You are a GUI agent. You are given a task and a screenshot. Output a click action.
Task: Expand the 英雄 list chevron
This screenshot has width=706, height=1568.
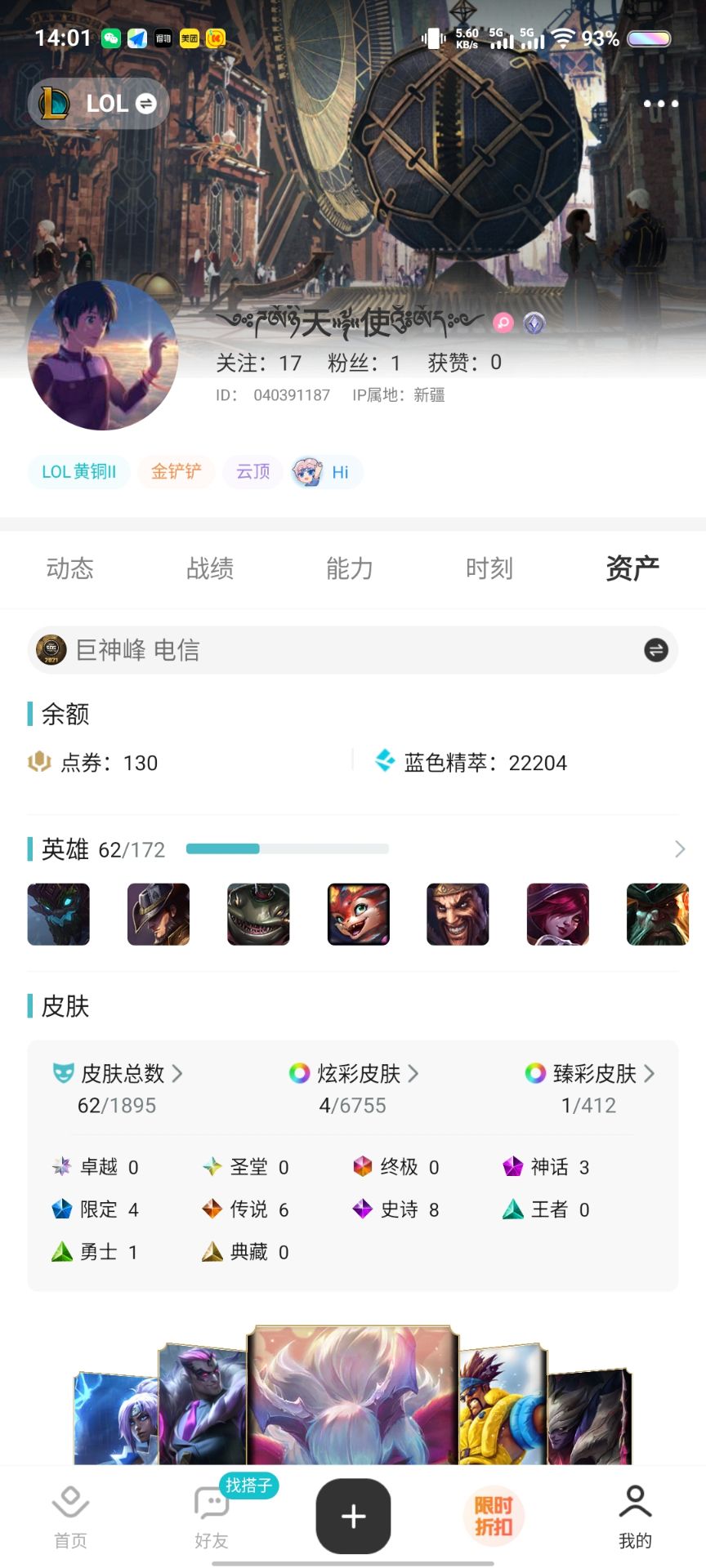[x=679, y=849]
